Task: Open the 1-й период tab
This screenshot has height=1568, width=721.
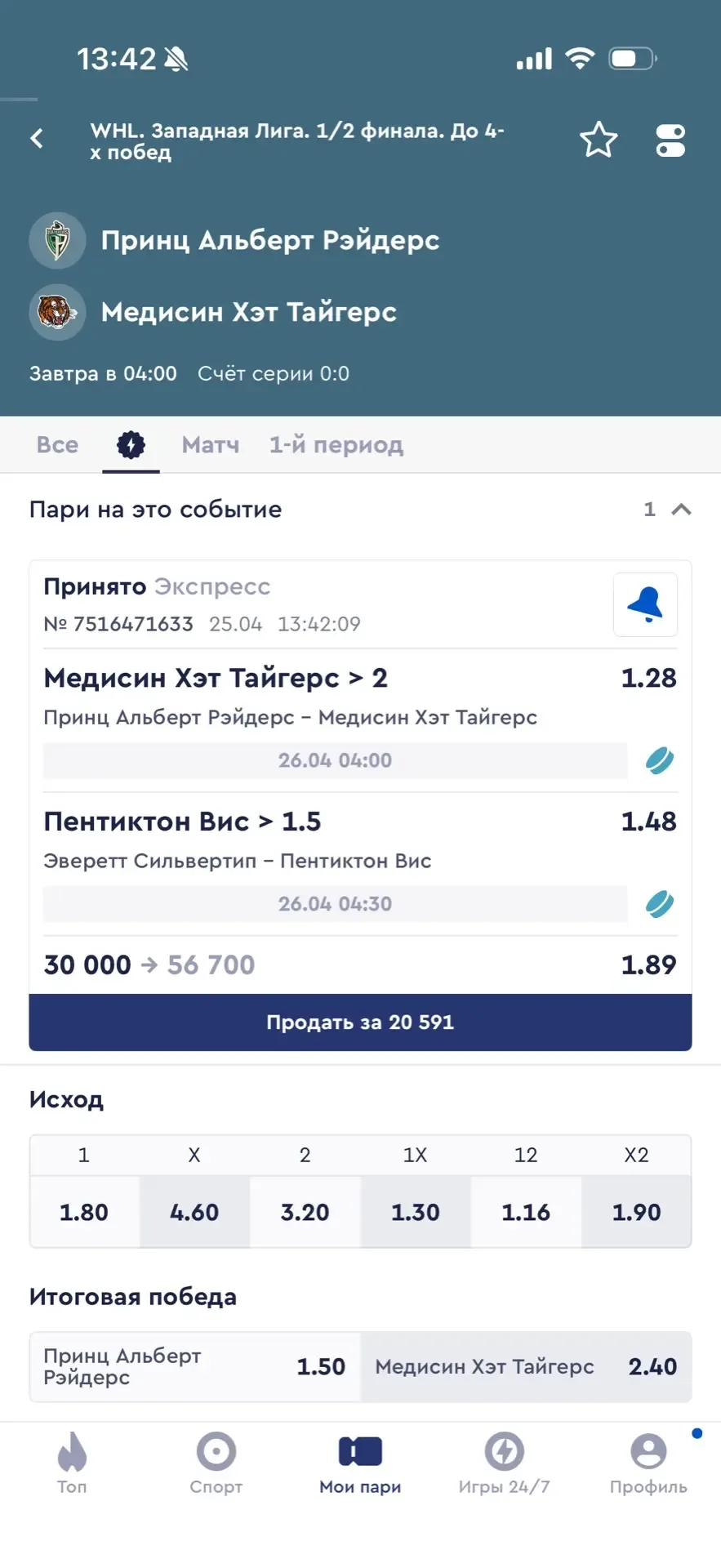Action: tap(336, 445)
